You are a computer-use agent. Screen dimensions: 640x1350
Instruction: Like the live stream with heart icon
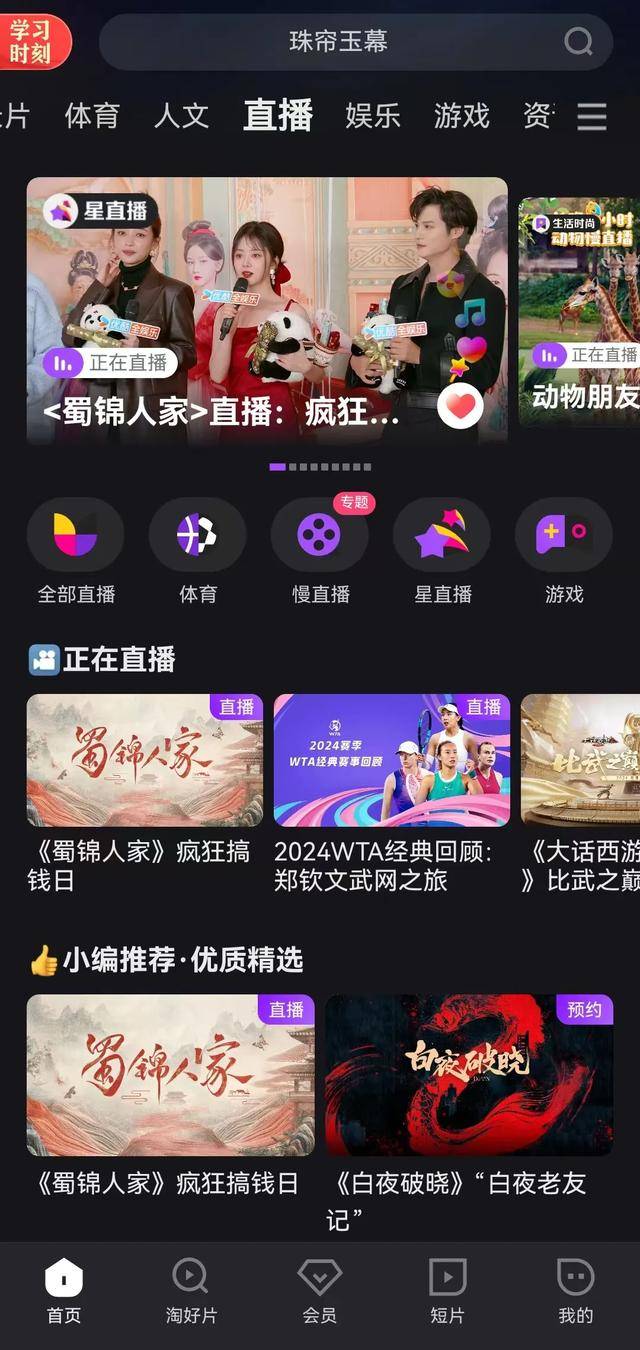[461, 406]
